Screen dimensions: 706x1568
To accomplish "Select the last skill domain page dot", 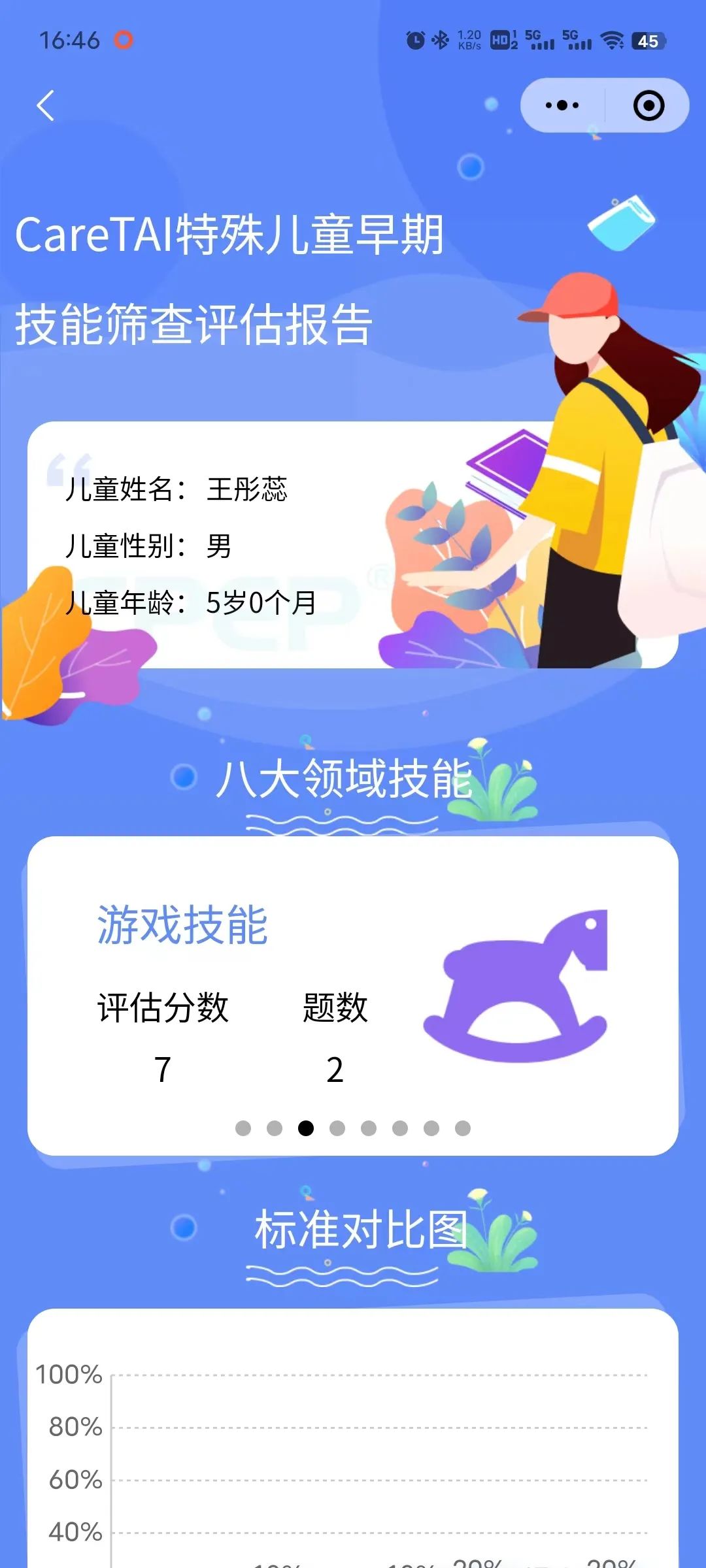I will tap(463, 1128).
